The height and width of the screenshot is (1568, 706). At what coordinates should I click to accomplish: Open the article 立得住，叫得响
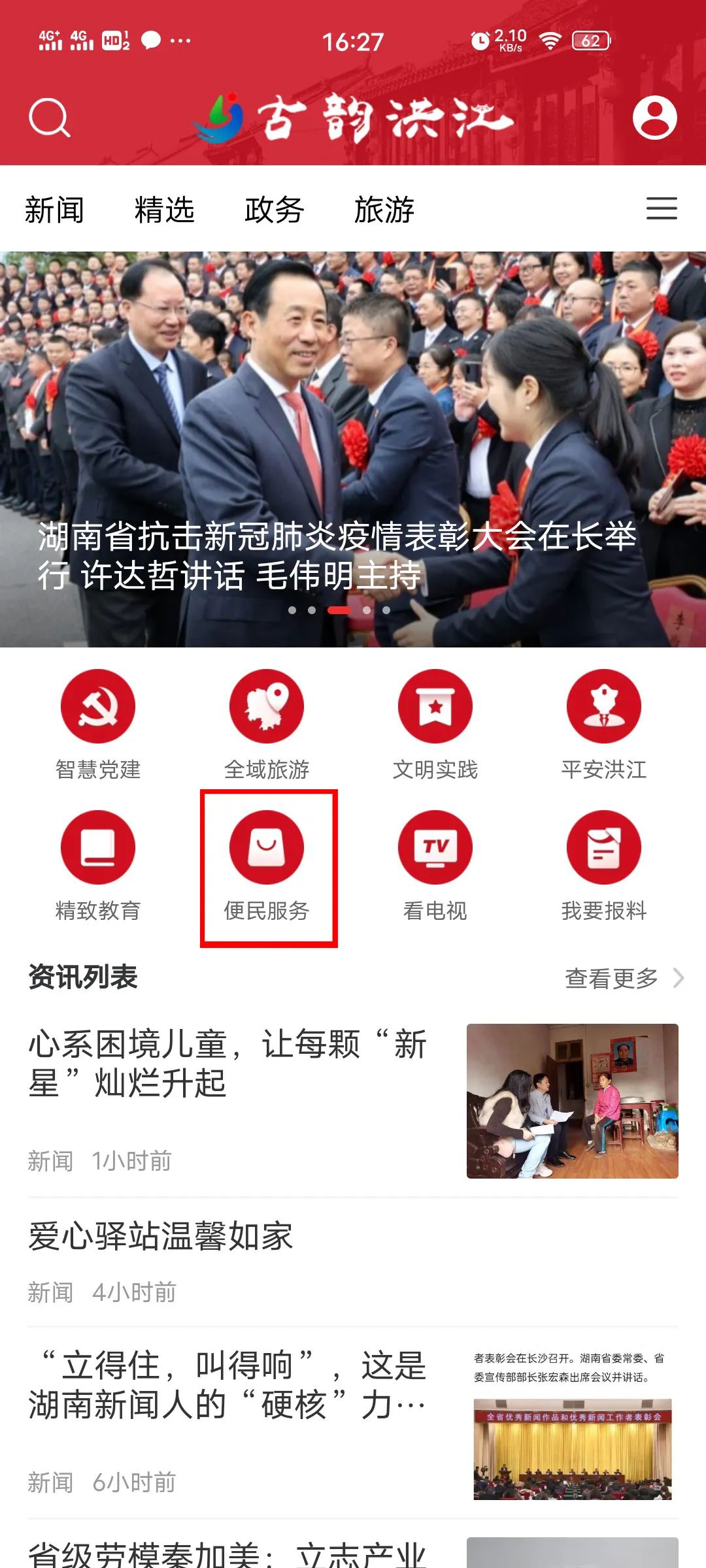[229, 1385]
